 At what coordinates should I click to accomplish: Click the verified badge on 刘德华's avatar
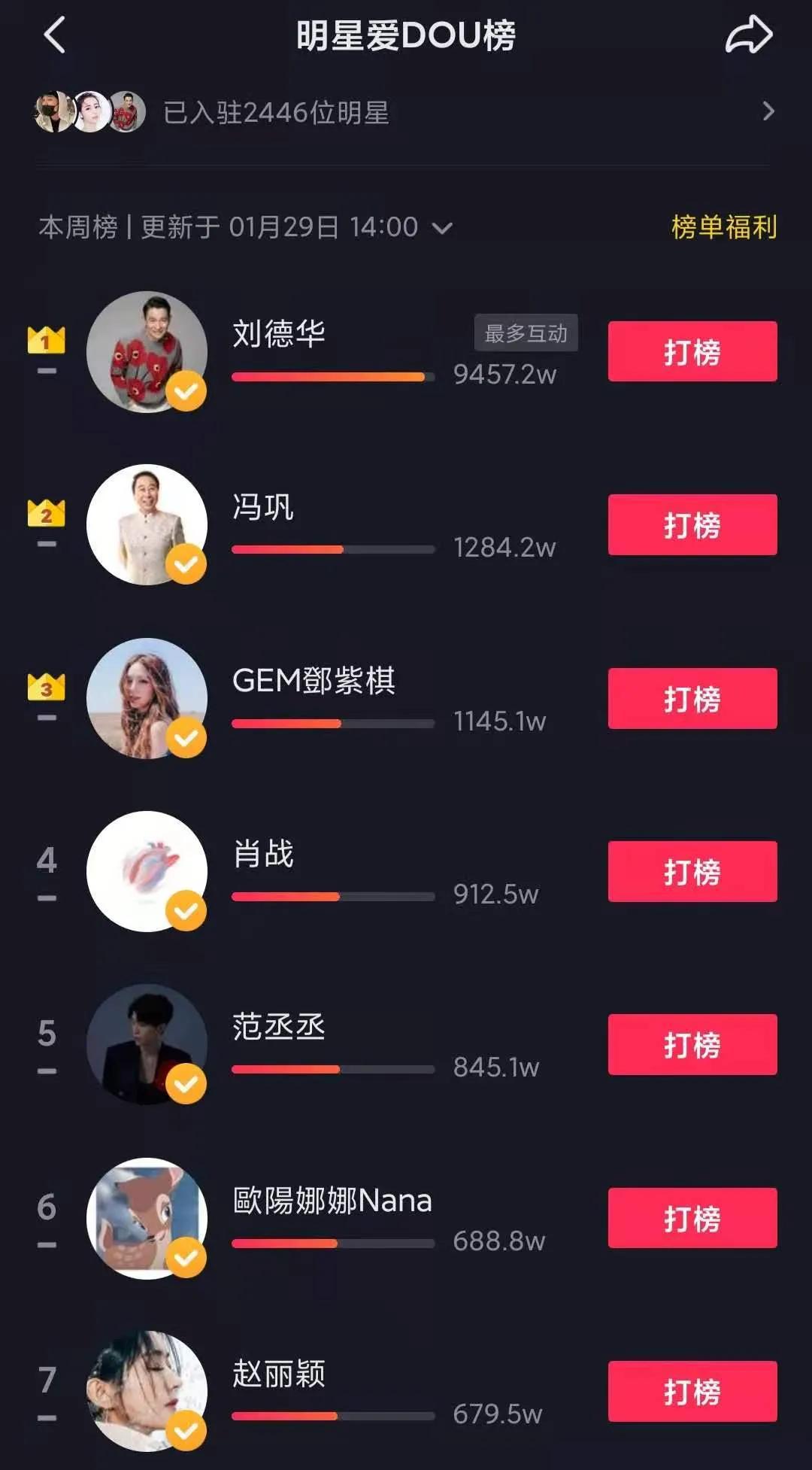pyautogui.click(x=186, y=390)
